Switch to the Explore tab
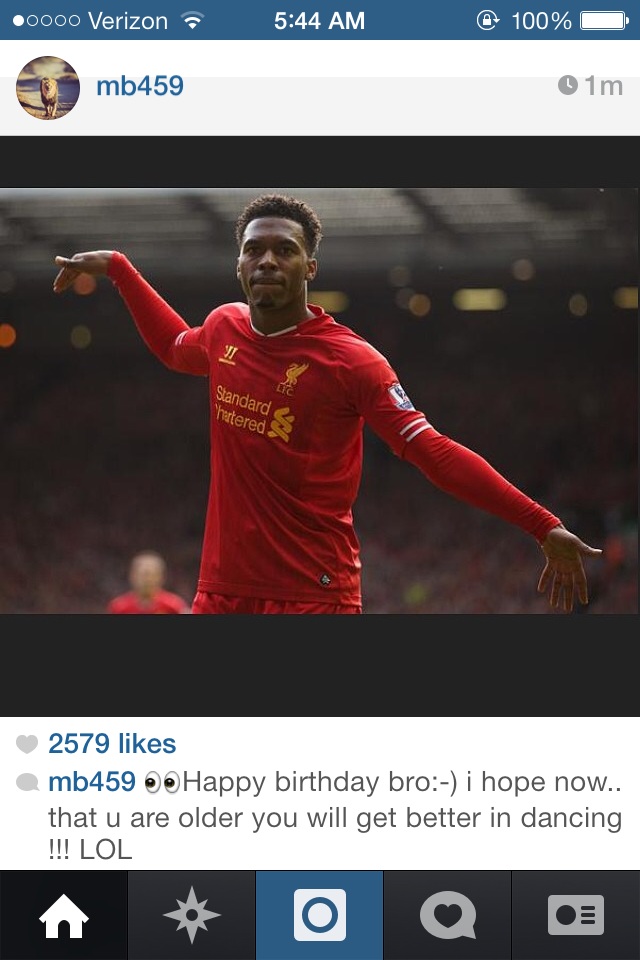 [191, 915]
